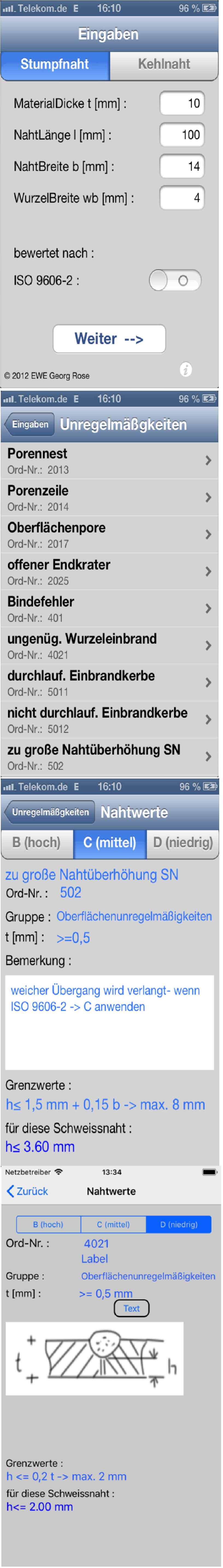Open the Porenzeile row

109,498
